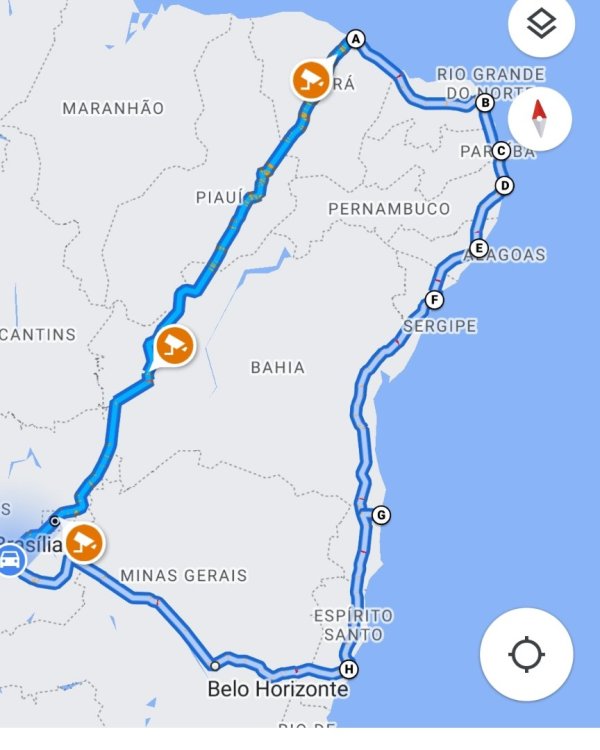Select waypoint F near Sergipe
The height and width of the screenshot is (750, 600).
[434, 299]
